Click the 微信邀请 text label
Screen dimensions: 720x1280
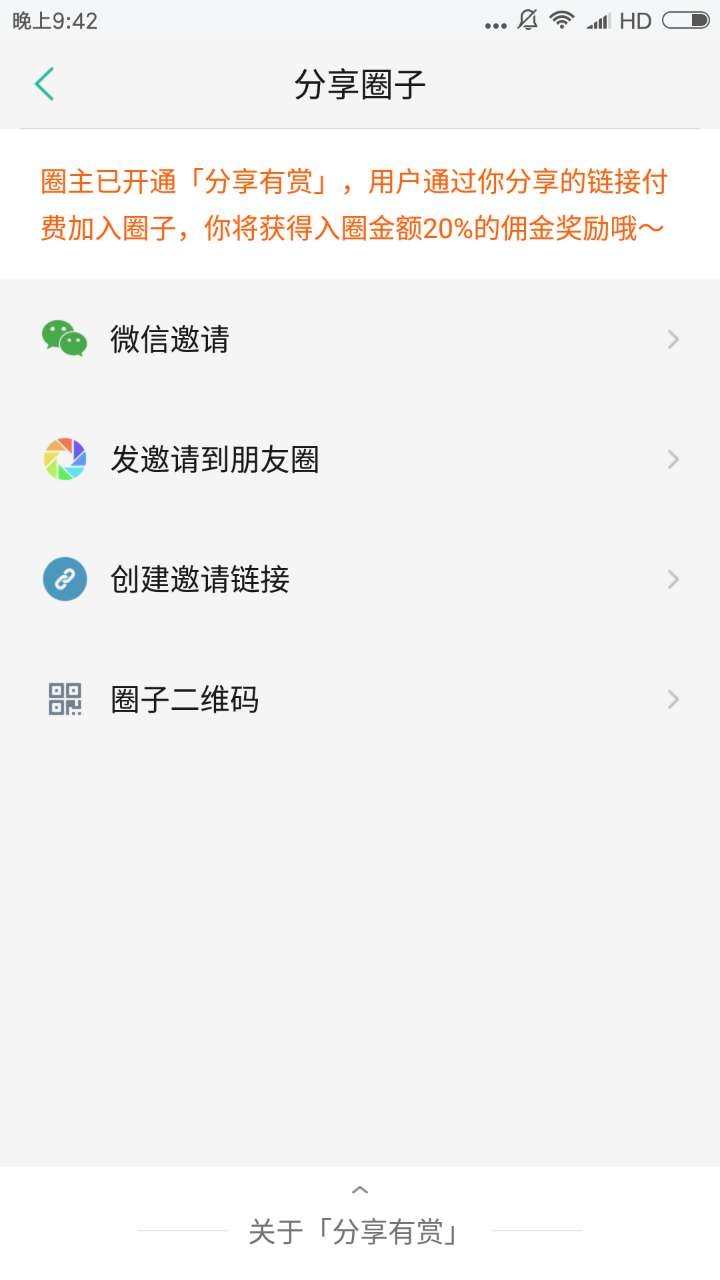tap(170, 339)
